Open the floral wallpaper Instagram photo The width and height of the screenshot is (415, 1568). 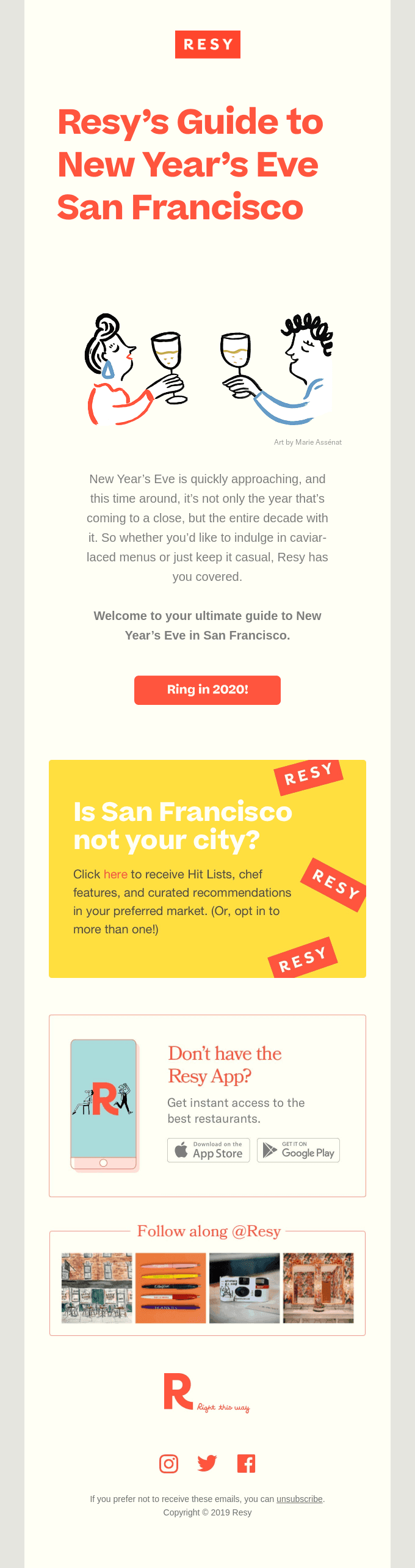tap(318, 1288)
